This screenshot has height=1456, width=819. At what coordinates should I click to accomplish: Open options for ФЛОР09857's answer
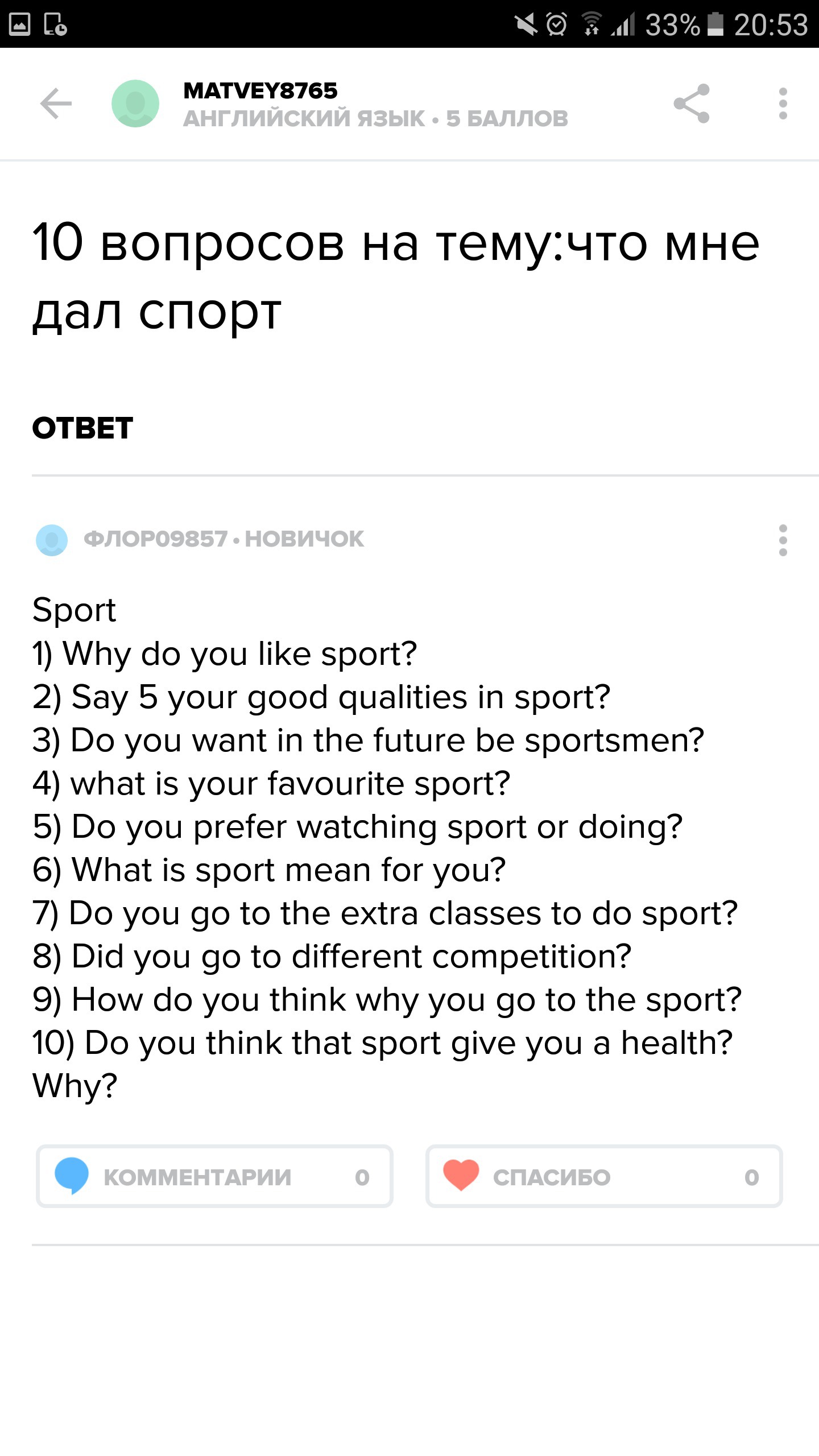click(783, 540)
